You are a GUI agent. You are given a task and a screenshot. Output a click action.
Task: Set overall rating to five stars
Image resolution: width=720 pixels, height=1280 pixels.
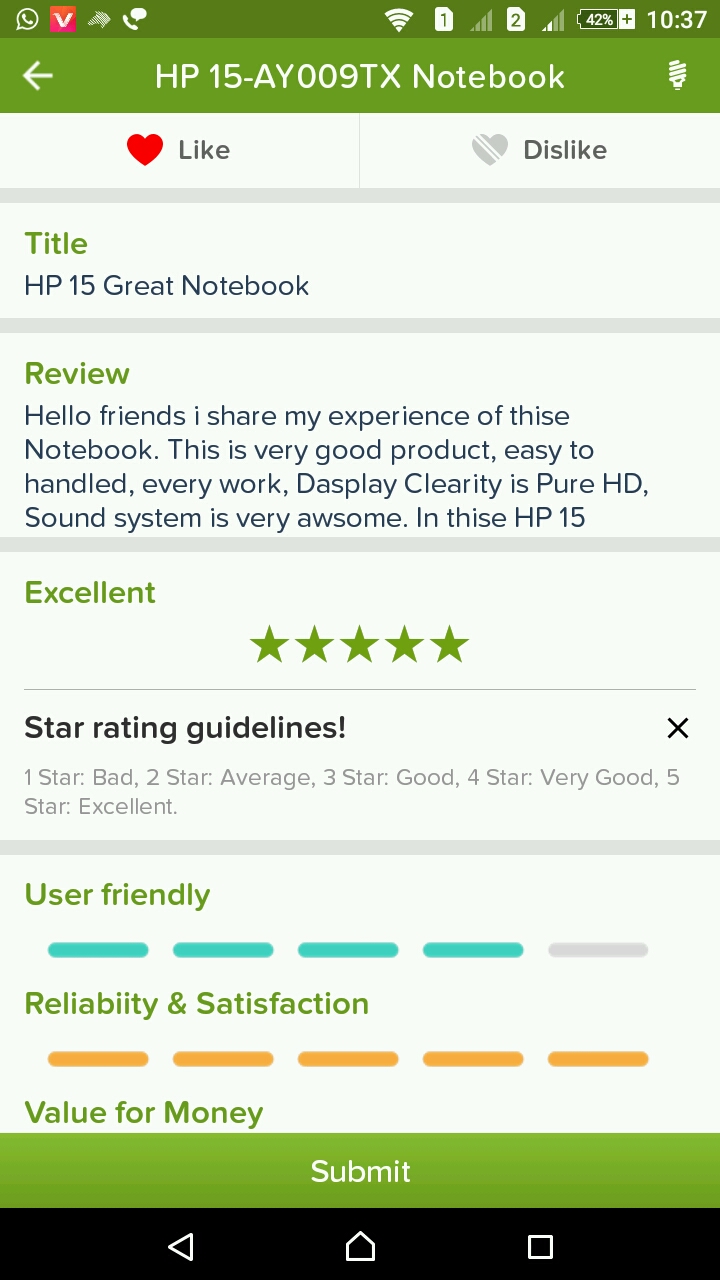point(450,645)
